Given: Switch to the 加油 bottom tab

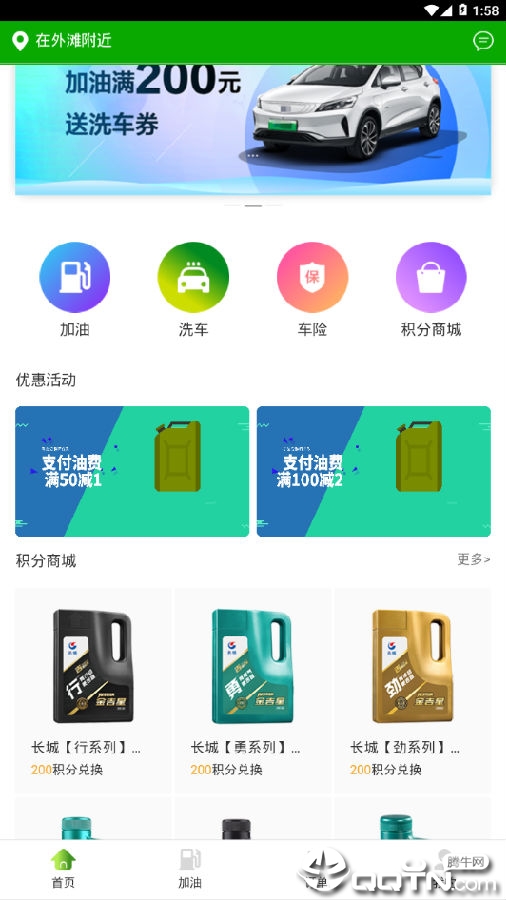Looking at the screenshot, I should (189, 869).
